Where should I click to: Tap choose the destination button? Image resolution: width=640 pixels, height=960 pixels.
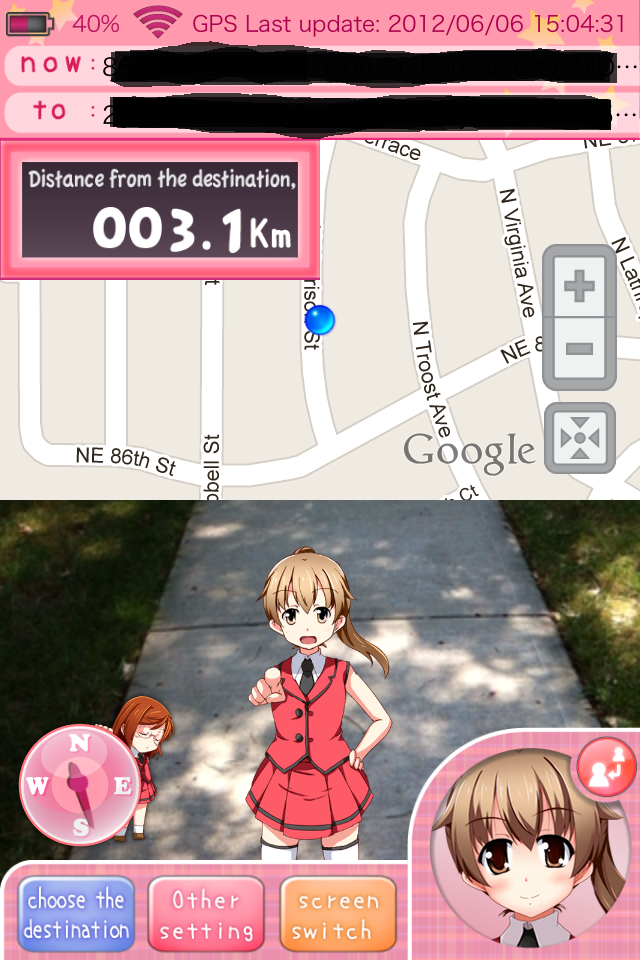tap(77, 914)
